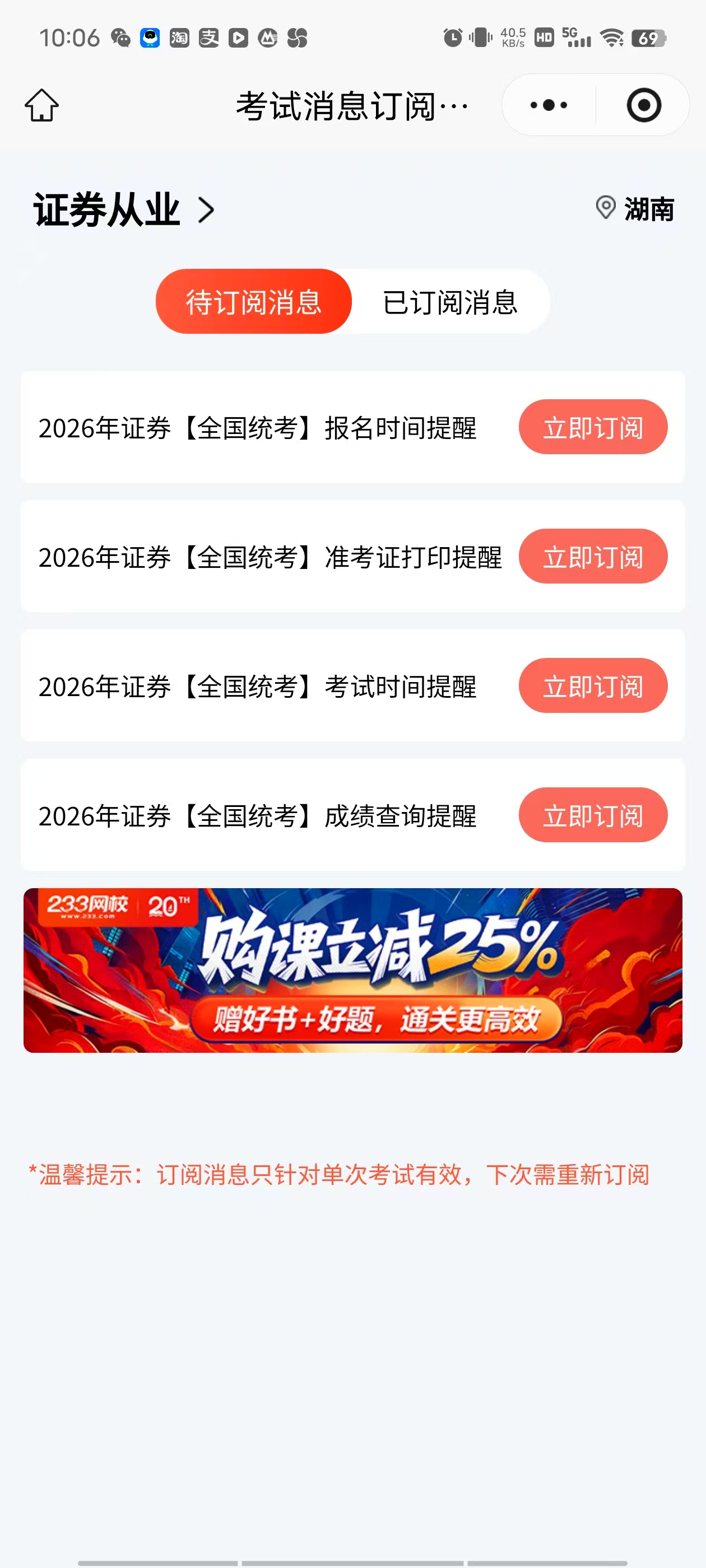Subscribe to 考试时间提醒
The image size is (706, 1568).
tap(593, 686)
